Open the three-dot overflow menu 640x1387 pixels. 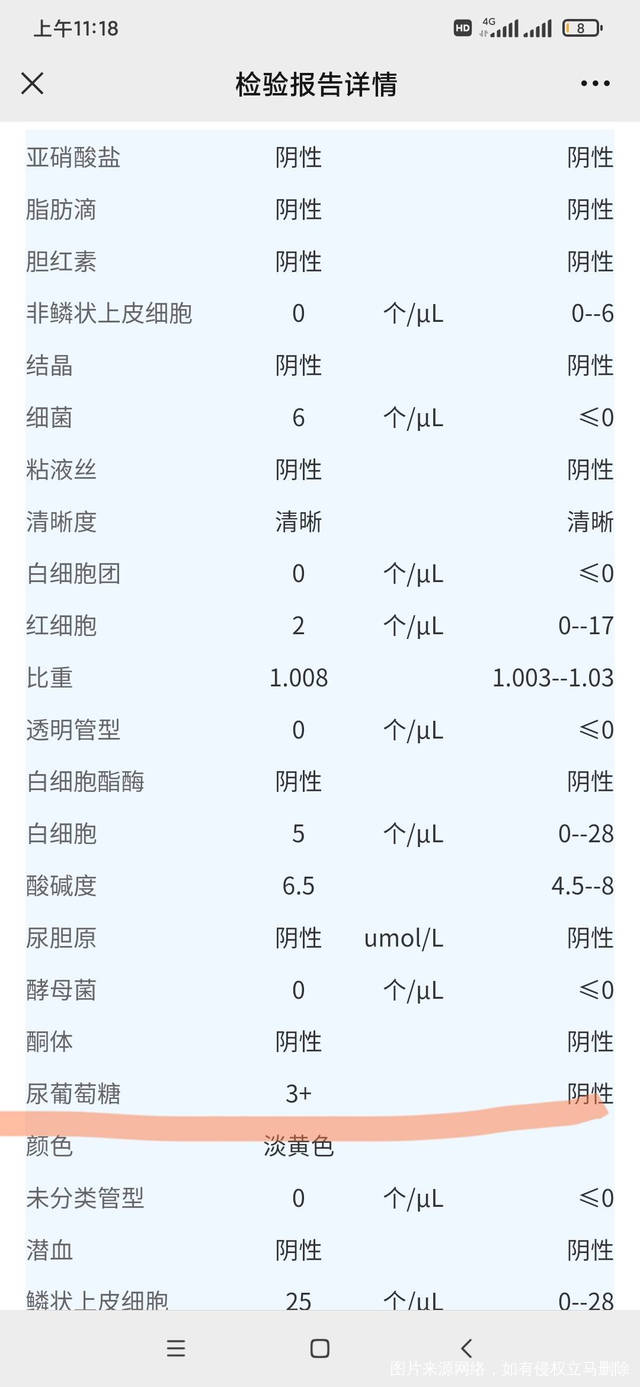pos(595,83)
